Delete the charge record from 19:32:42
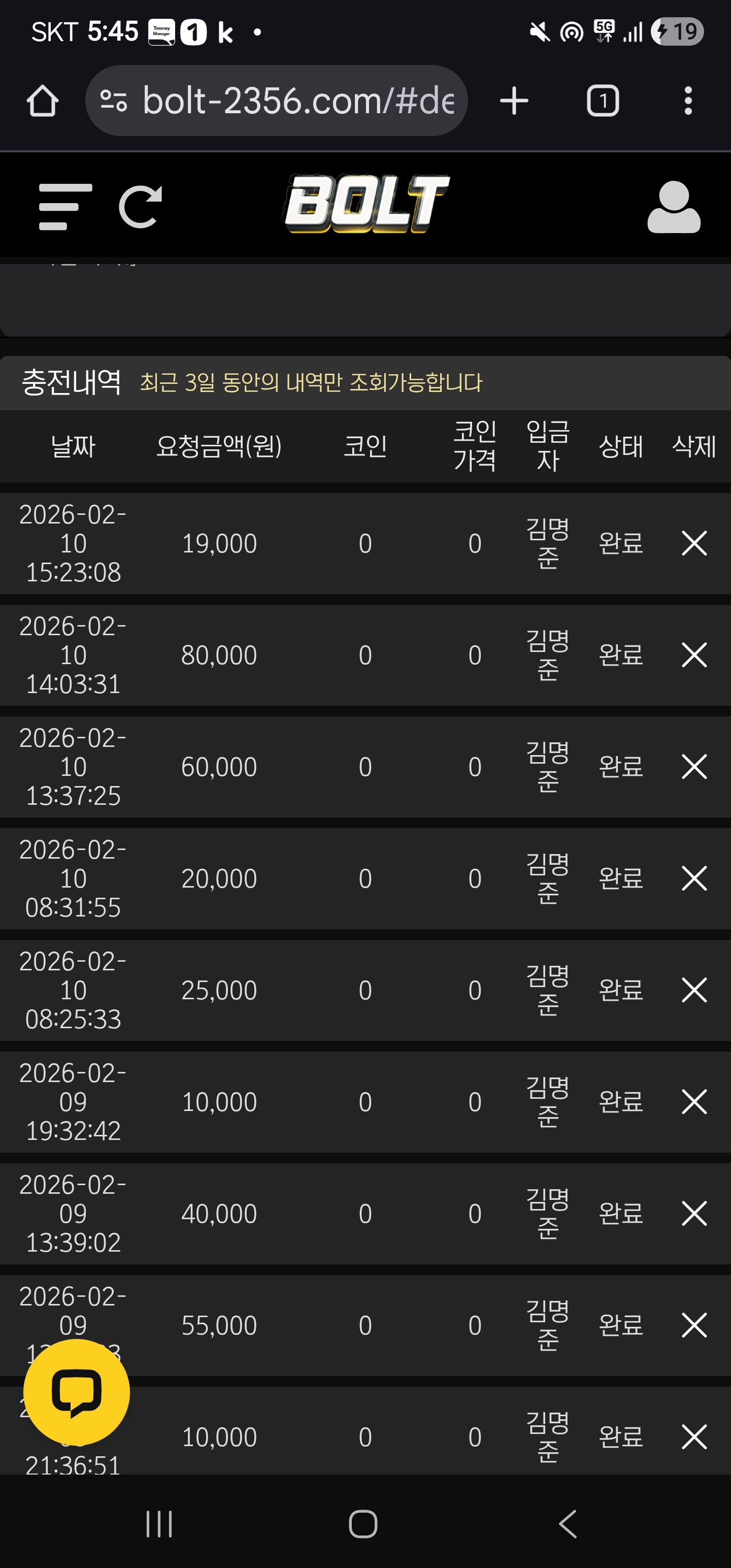This screenshot has height=1568, width=731. tap(694, 1102)
